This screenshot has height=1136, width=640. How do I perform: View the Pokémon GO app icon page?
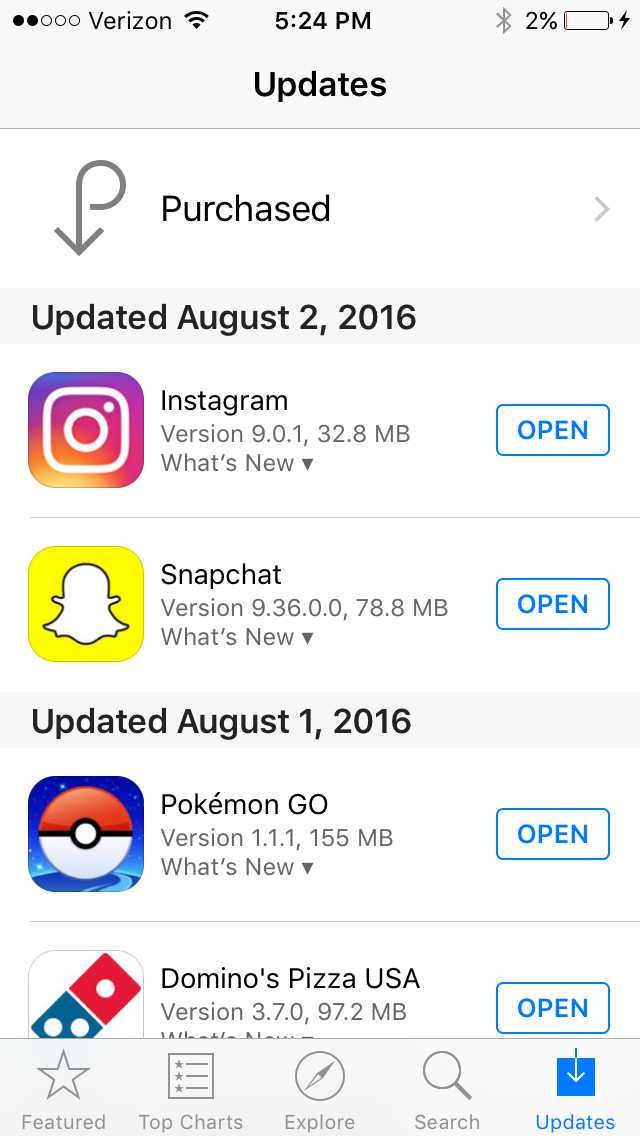point(86,834)
